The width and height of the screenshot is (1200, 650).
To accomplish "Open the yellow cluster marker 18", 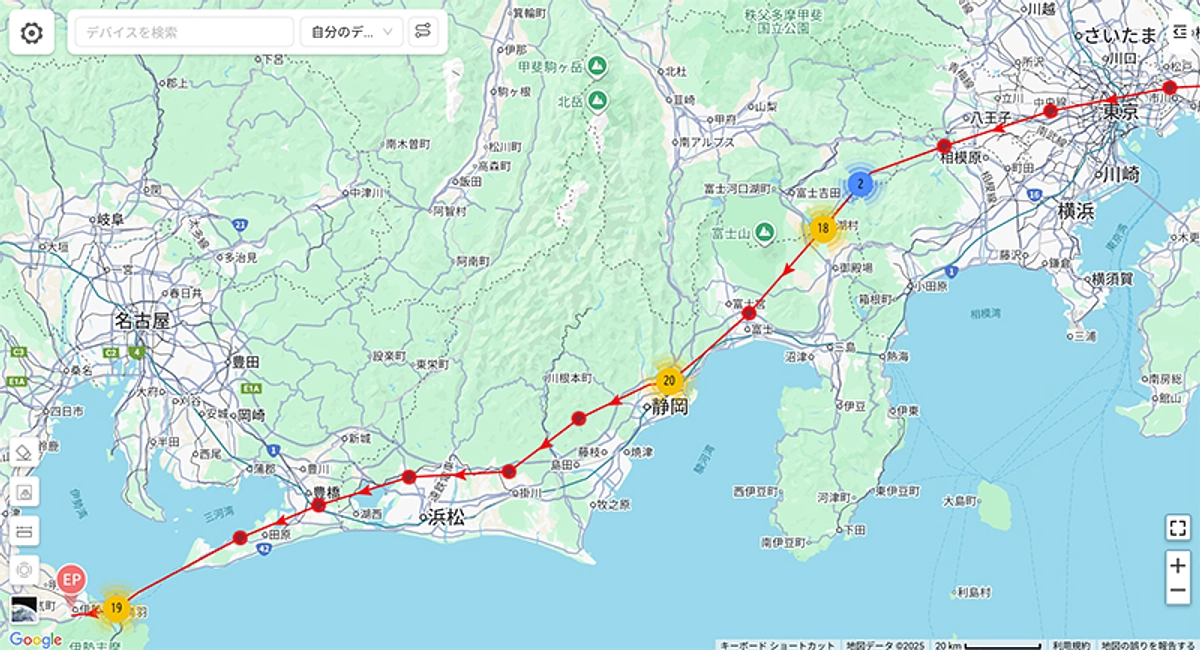I will pyautogui.click(x=822, y=229).
